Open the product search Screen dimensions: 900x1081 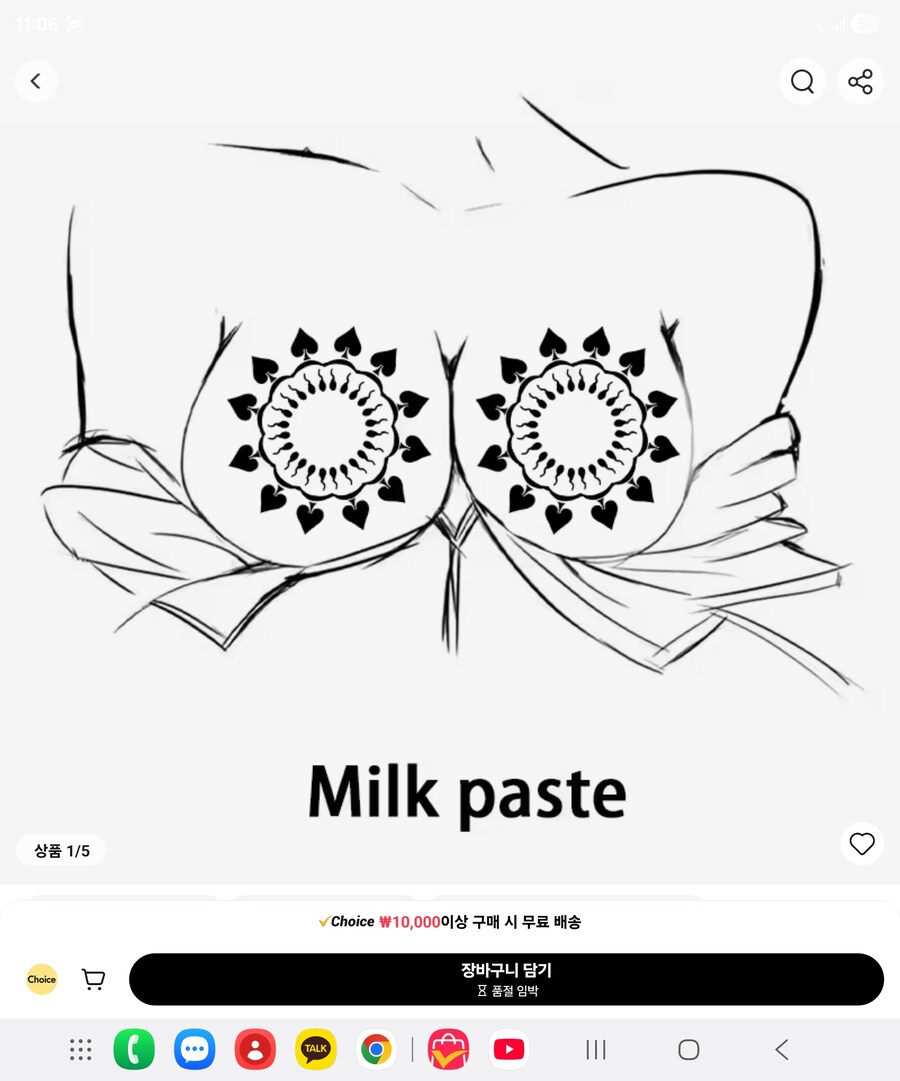[802, 81]
